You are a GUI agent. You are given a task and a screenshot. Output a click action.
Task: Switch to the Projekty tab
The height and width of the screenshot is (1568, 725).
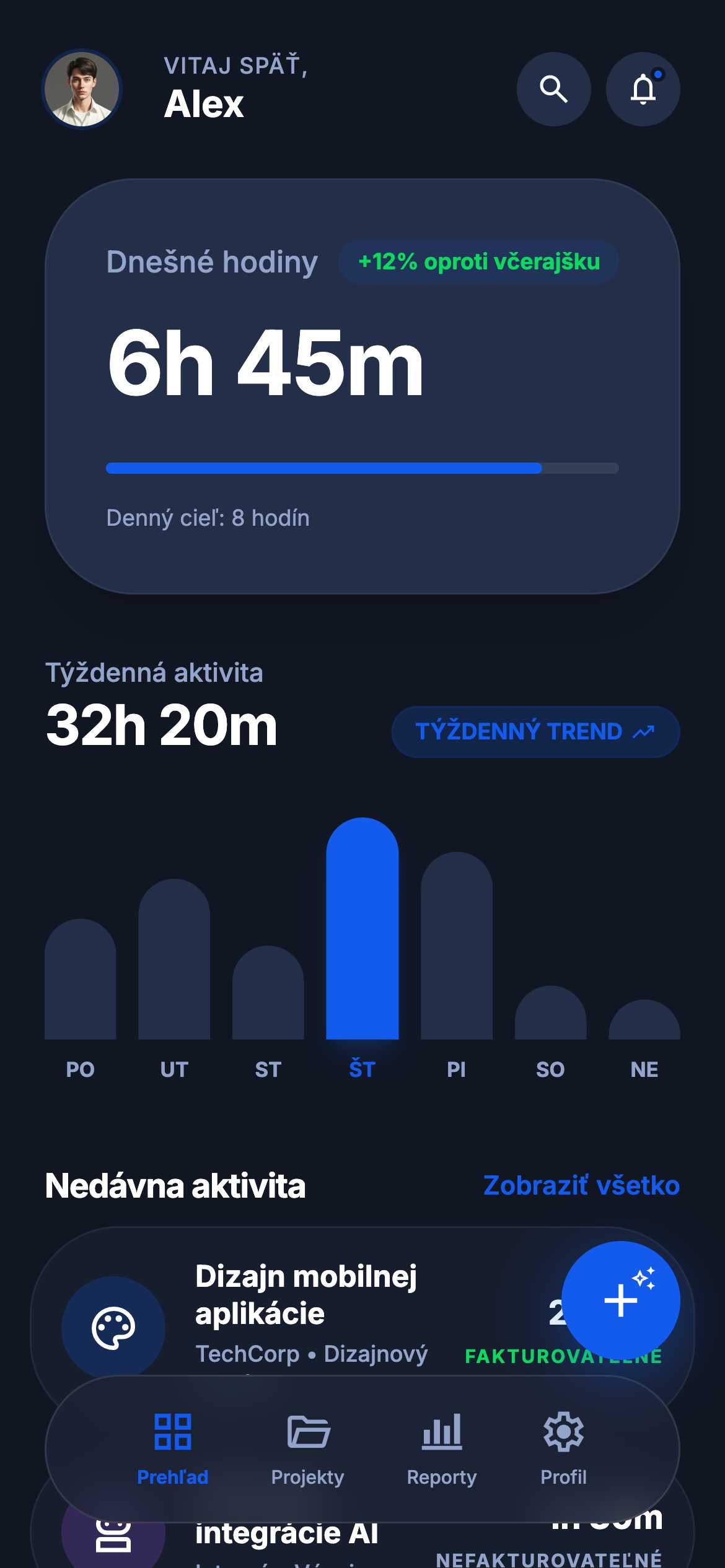307,1449
